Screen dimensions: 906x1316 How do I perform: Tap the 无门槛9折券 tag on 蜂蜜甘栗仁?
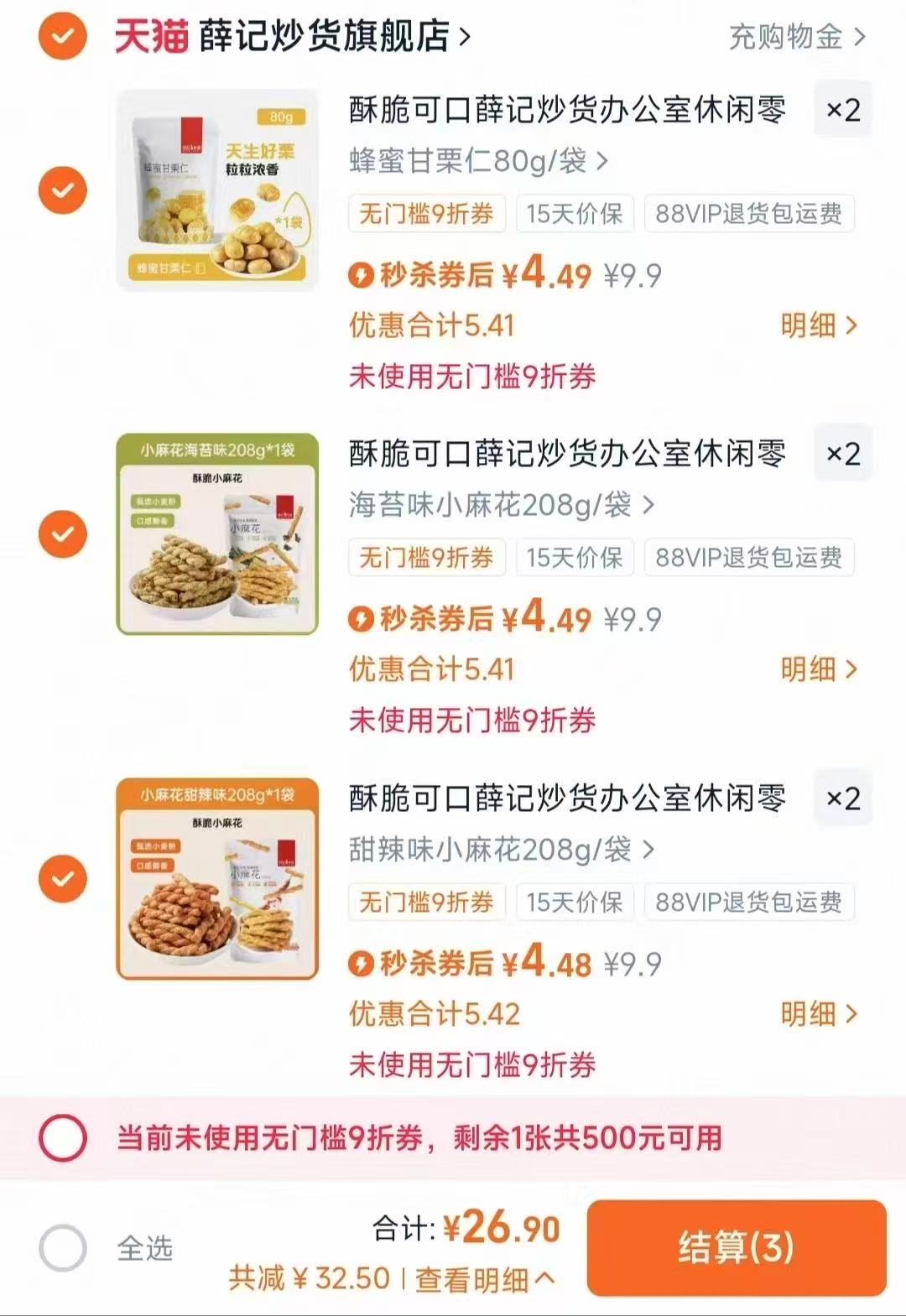point(426,215)
